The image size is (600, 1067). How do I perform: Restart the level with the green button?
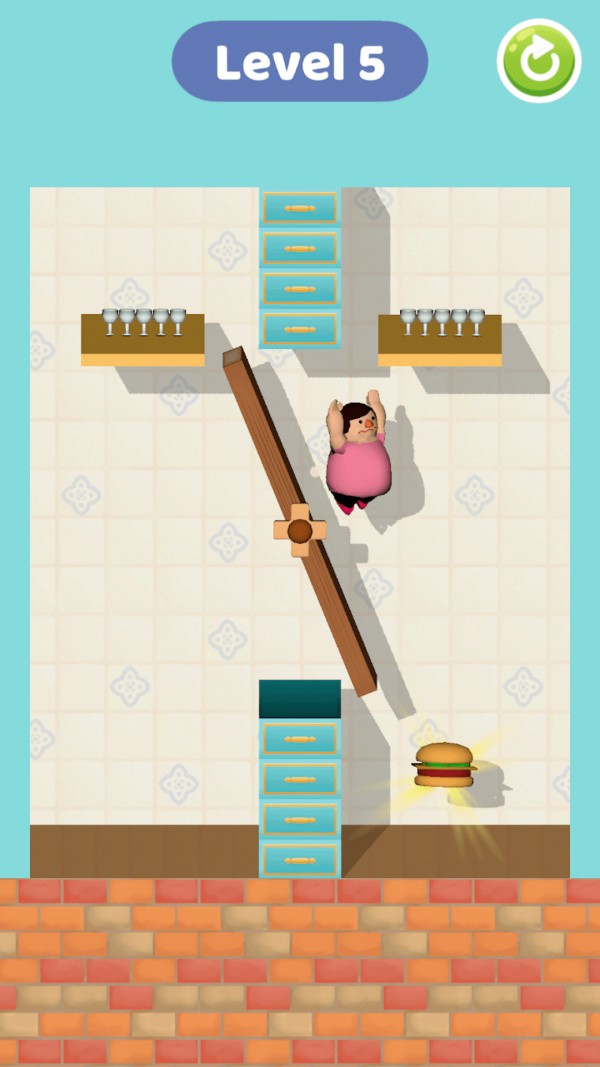tap(540, 61)
